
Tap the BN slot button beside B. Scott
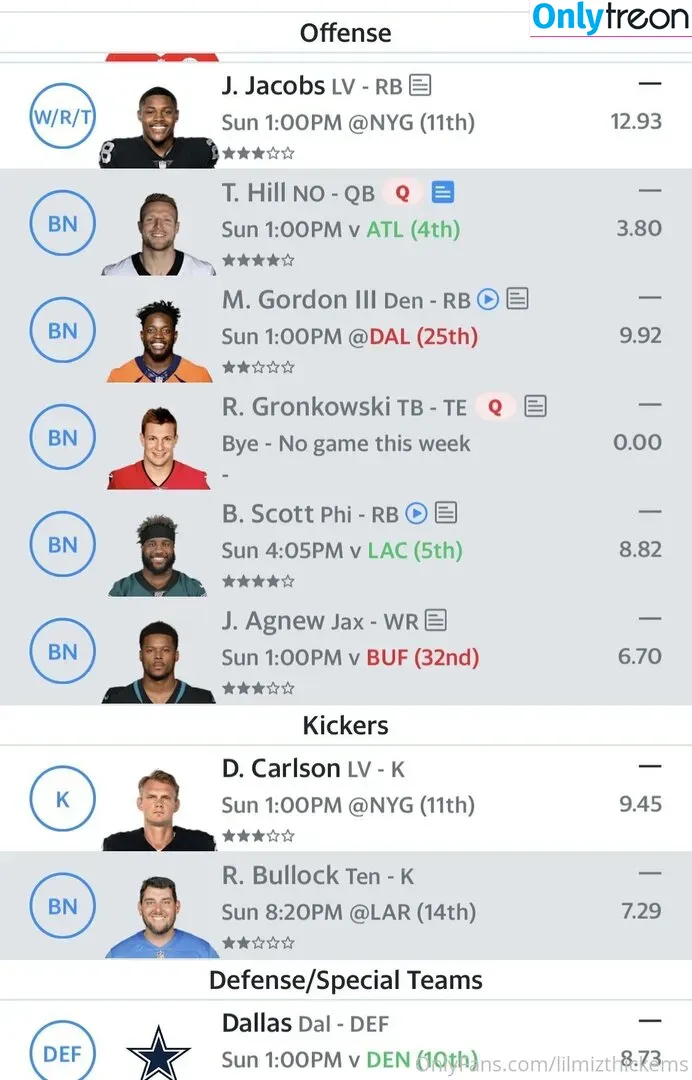pyautogui.click(x=62, y=545)
